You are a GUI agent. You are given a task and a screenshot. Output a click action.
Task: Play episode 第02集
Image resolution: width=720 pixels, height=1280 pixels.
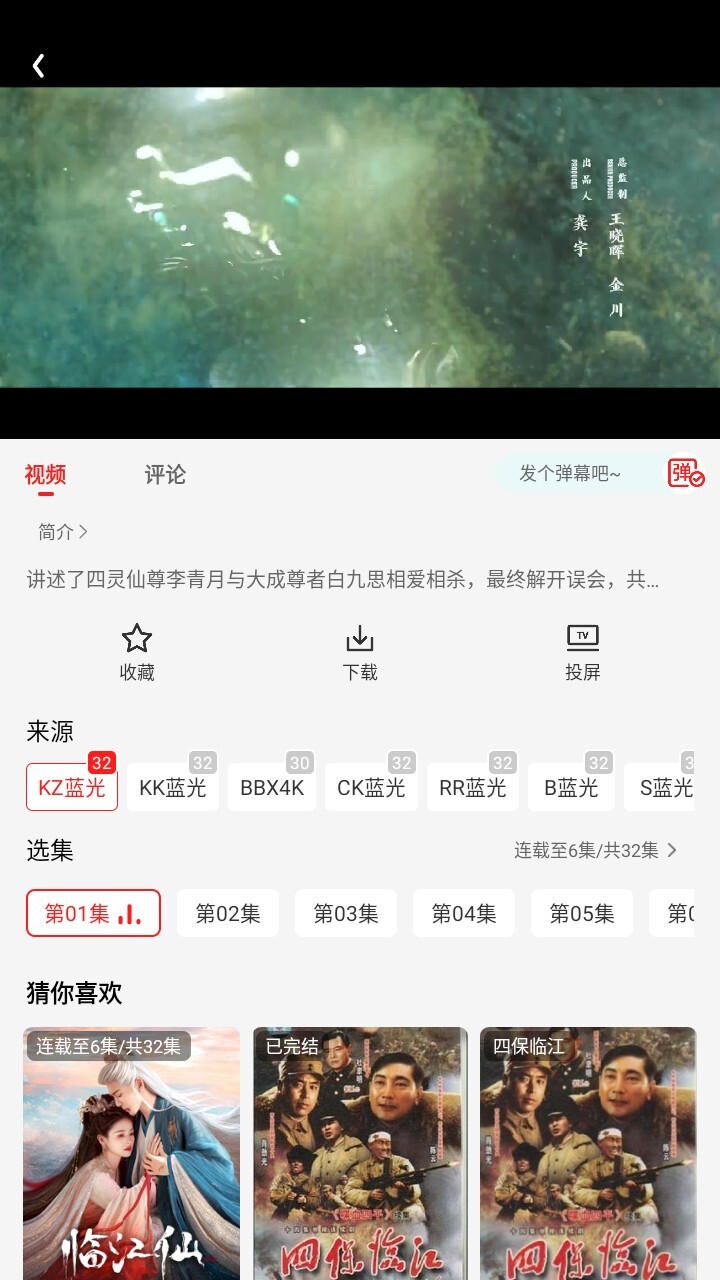[228, 913]
